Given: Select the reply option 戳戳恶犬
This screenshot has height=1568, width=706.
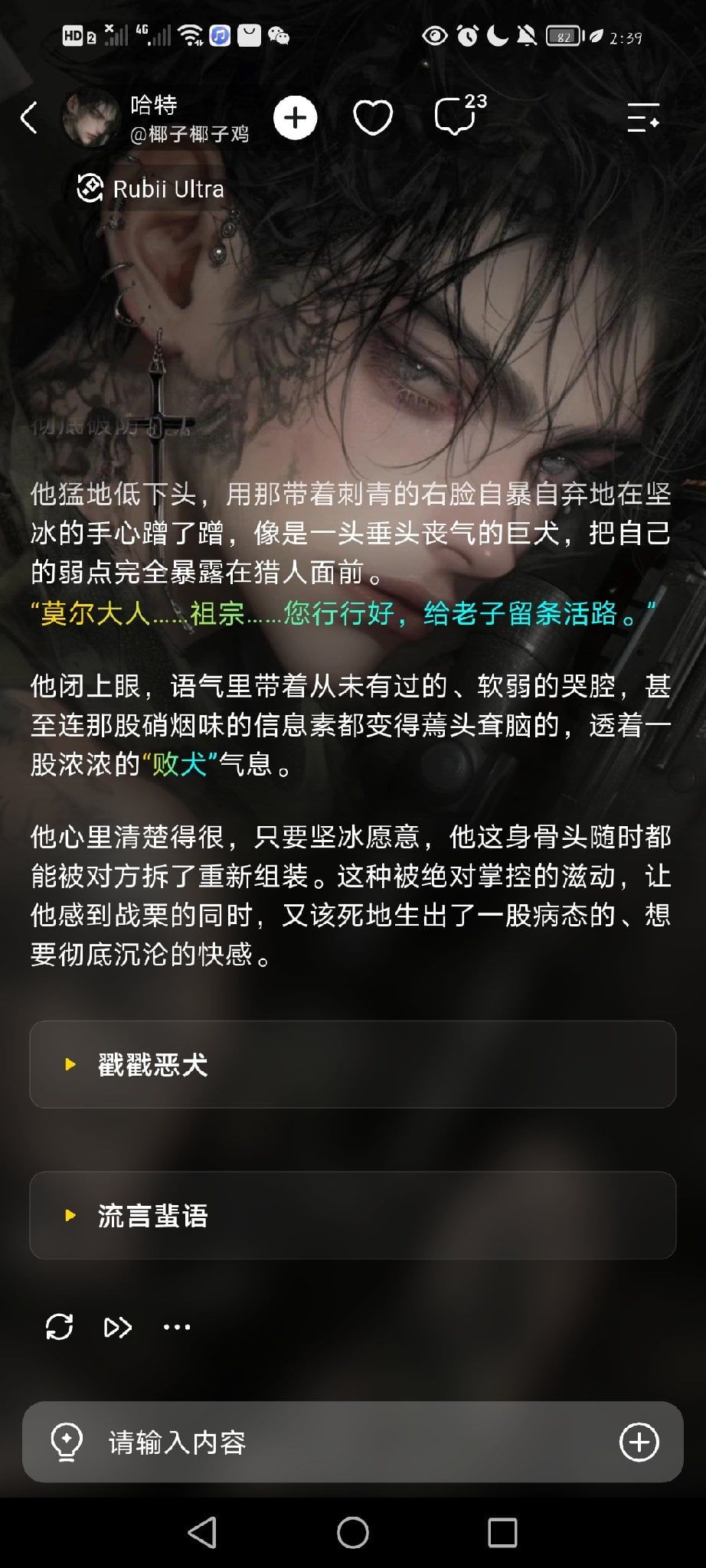Looking at the screenshot, I should pos(352,1064).
